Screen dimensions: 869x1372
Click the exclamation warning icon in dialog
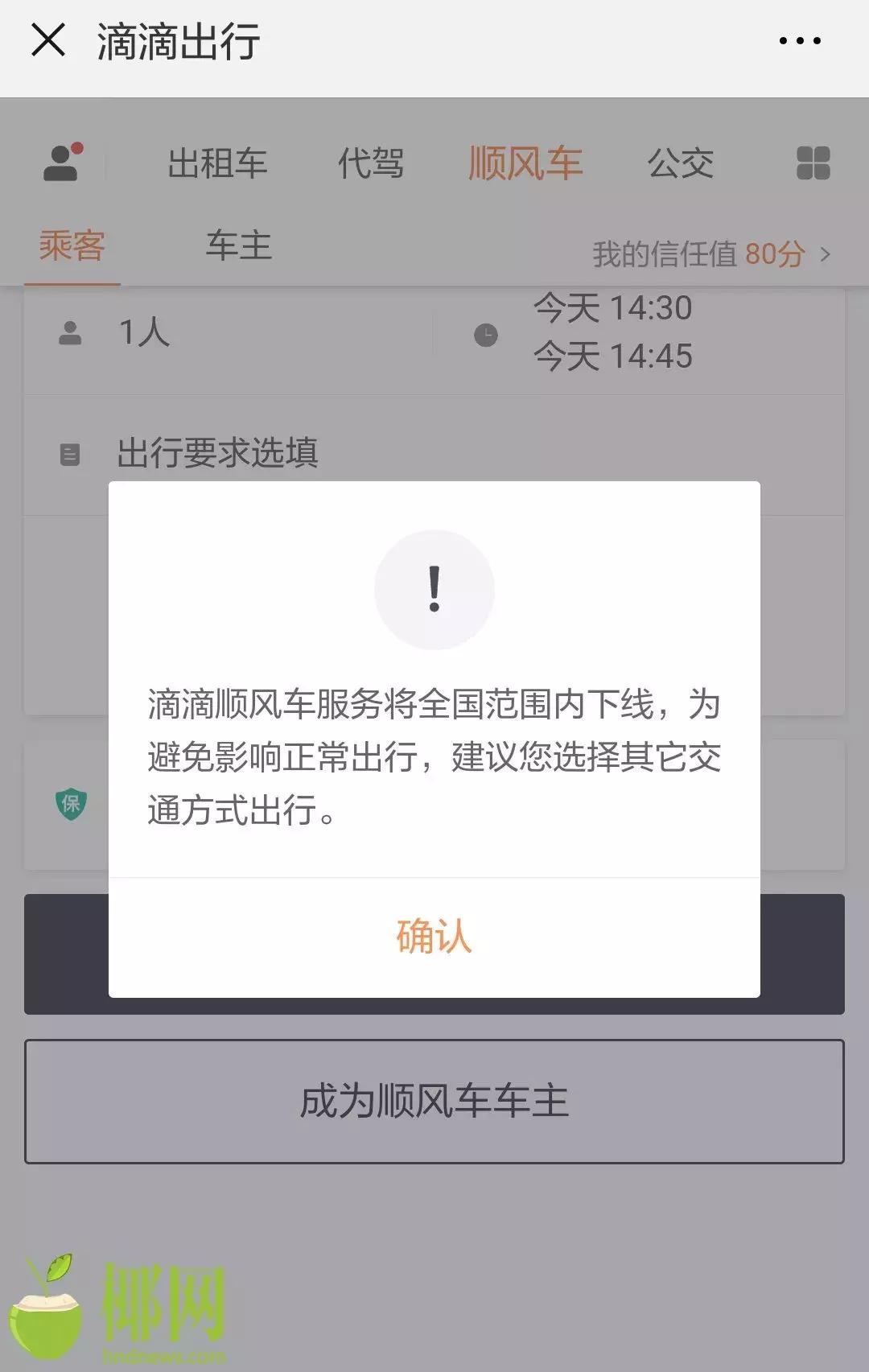(434, 590)
